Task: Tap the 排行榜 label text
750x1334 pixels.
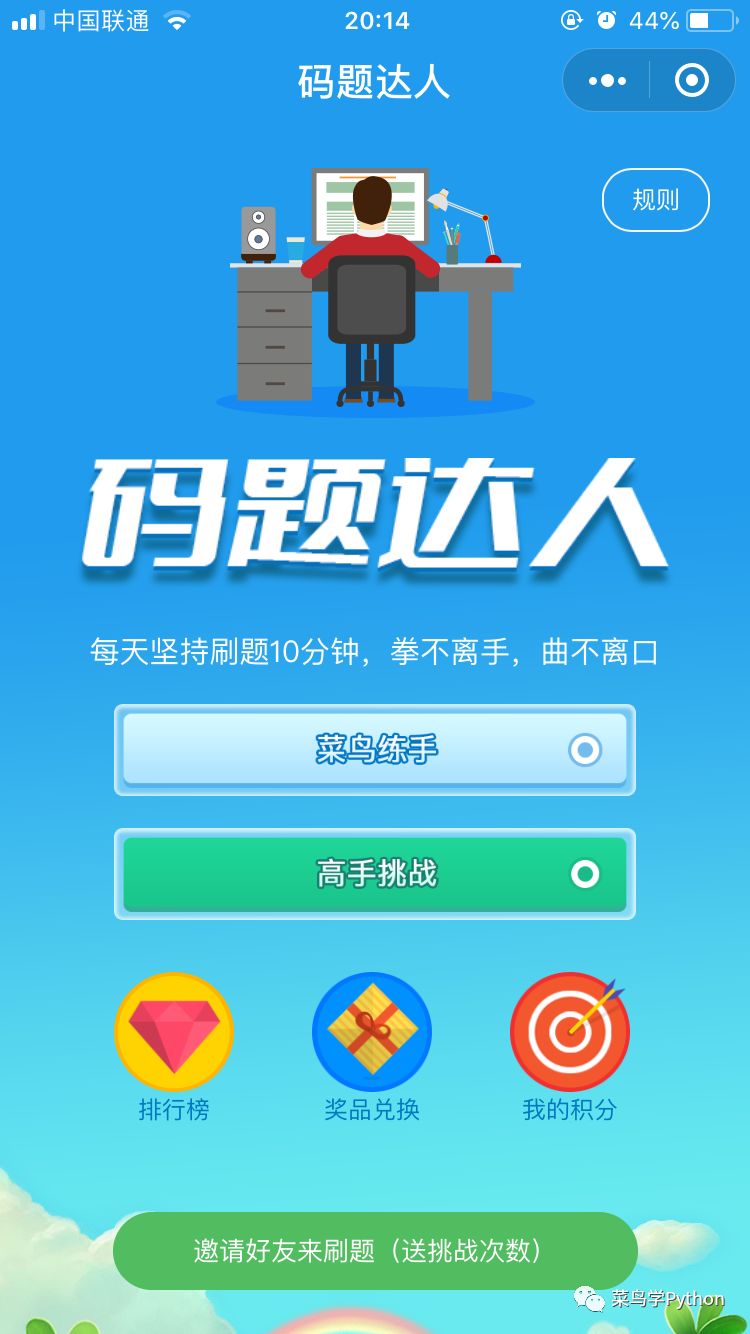Action: 174,1107
